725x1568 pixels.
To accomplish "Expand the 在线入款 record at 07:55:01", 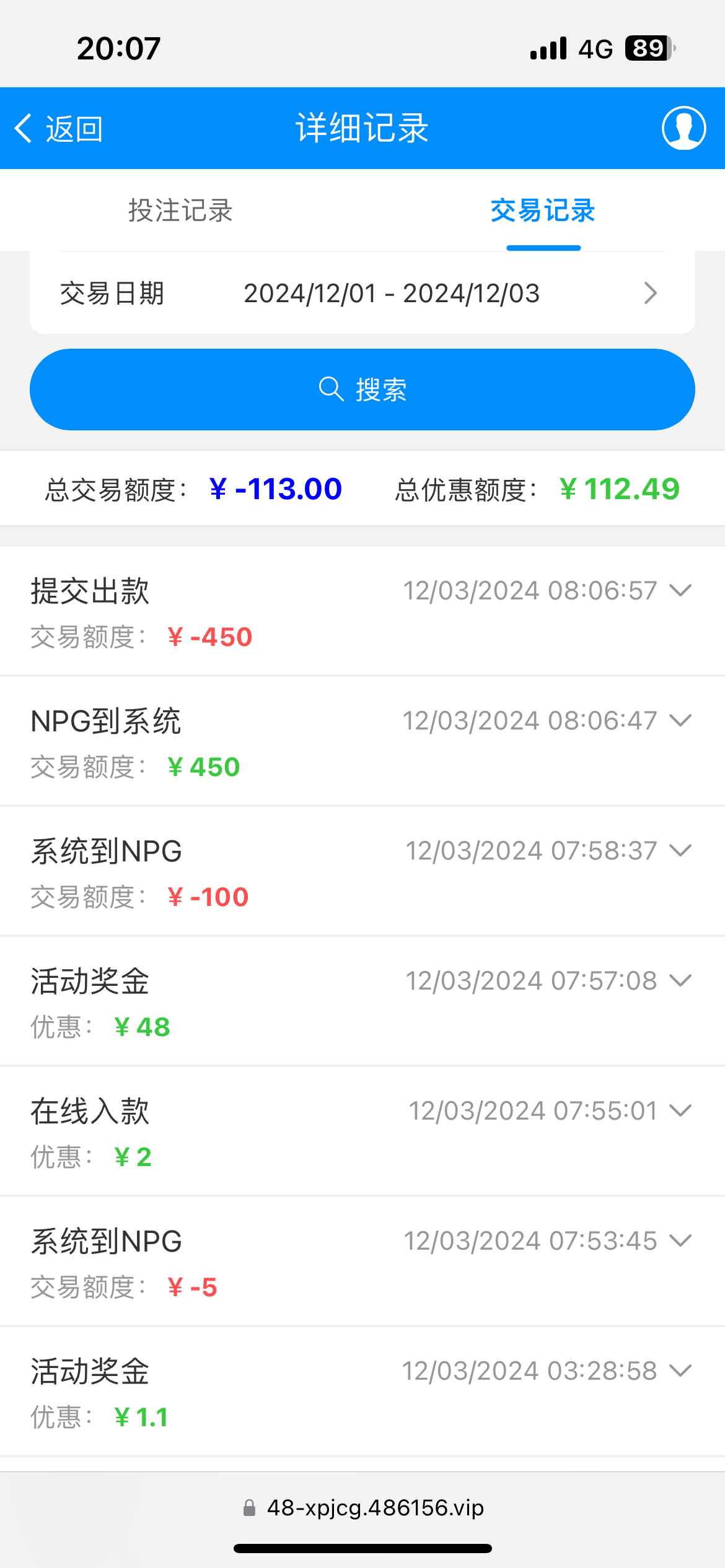I will click(x=680, y=1110).
